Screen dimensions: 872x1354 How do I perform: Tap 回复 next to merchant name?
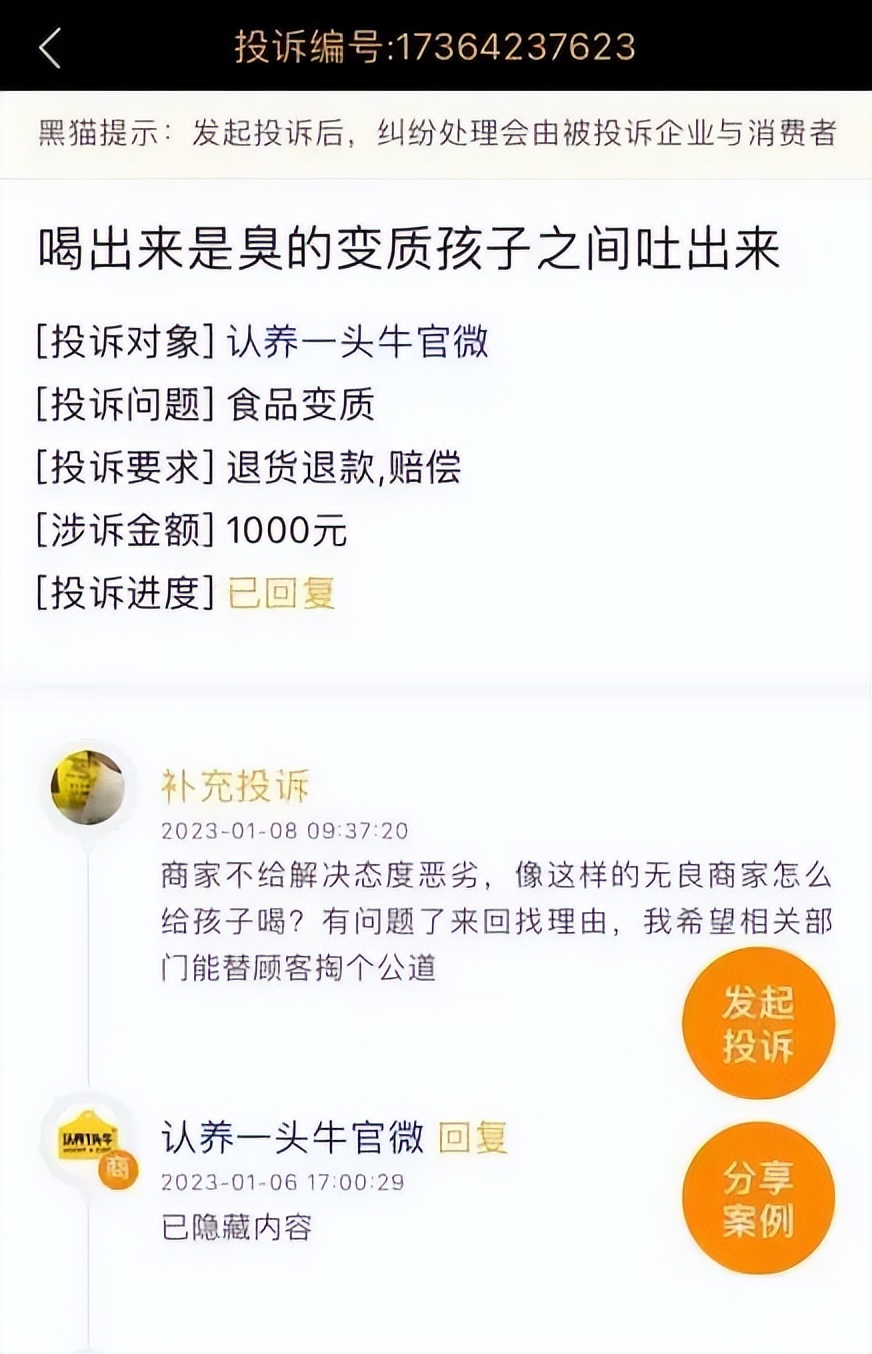coord(474,1138)
